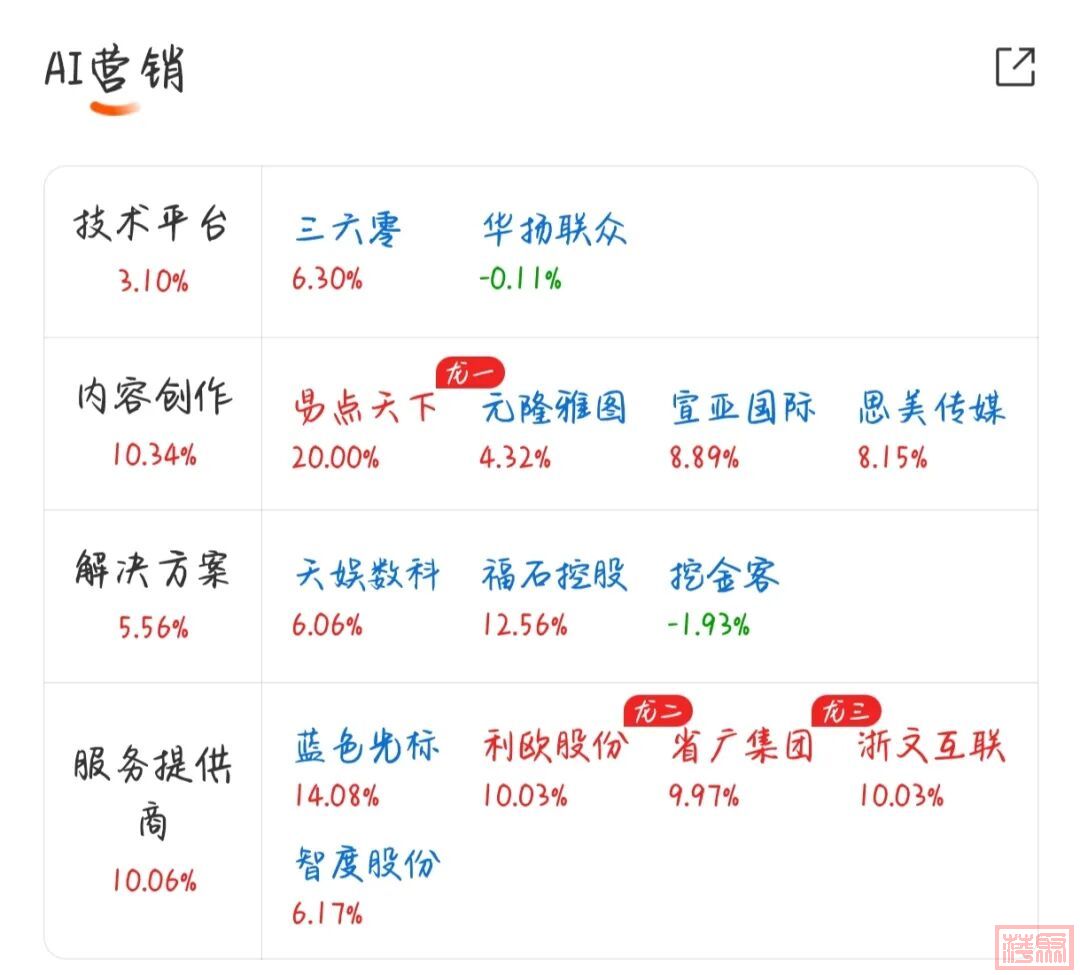Viewport: 1080px width, 975px height.
Task: Open the 智度股份 stock
Action: click(367, 863)
